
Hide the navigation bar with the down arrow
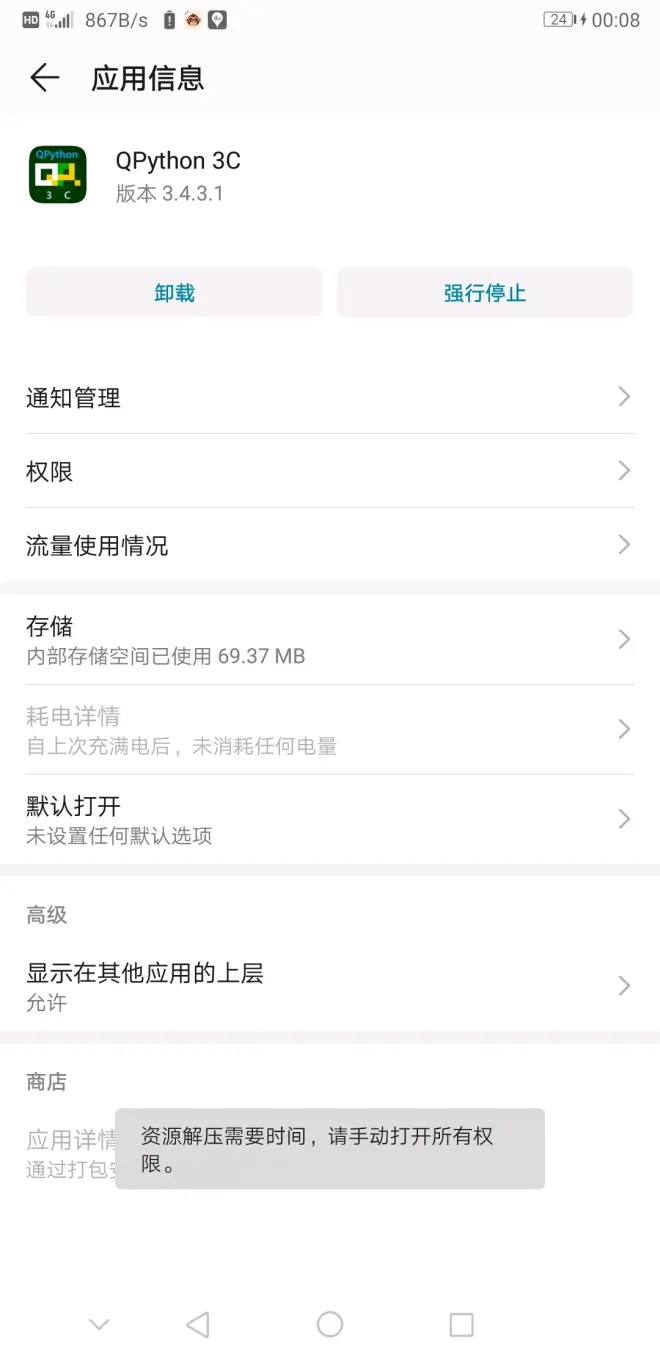(99, 1325)
